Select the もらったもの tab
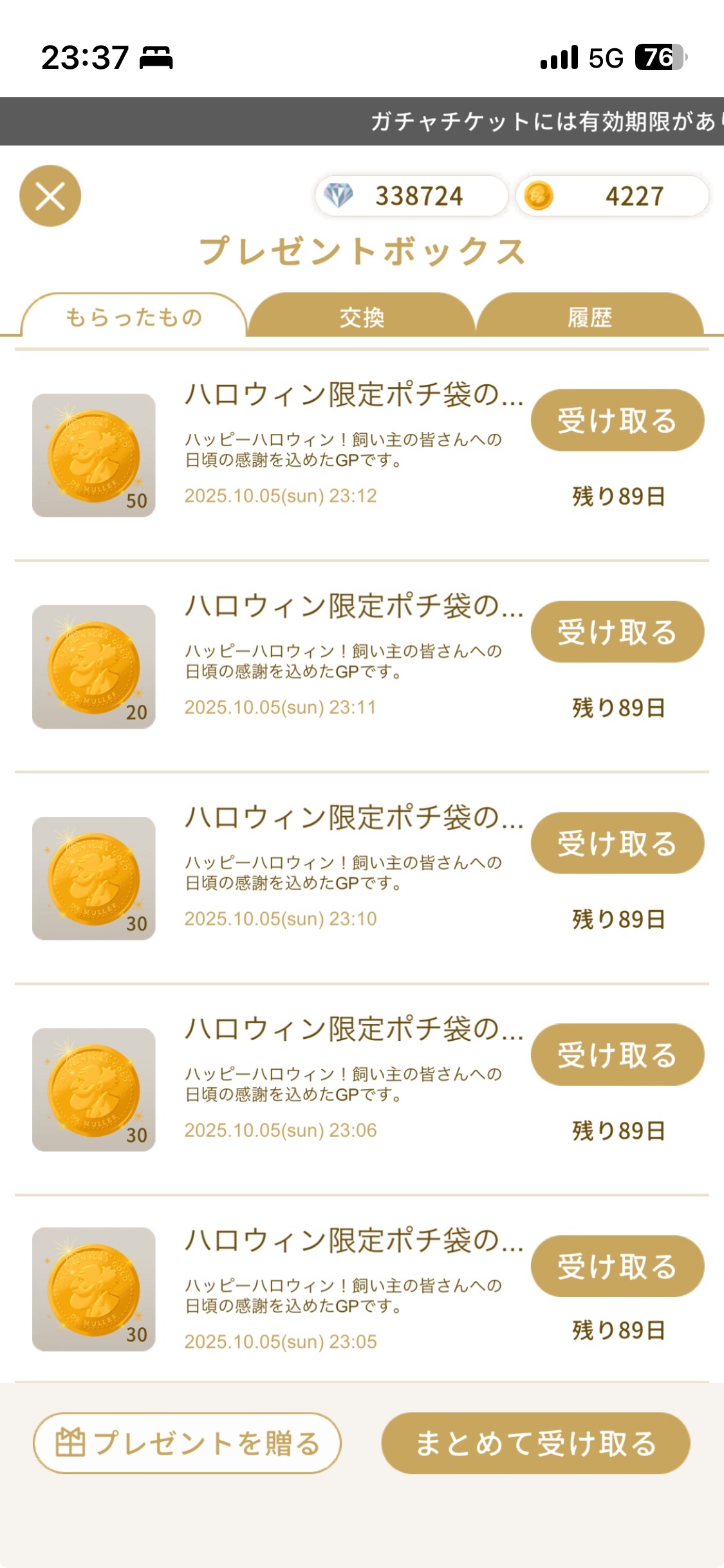The width and height of the screenshot is (724, 1568). pos(134,317)
